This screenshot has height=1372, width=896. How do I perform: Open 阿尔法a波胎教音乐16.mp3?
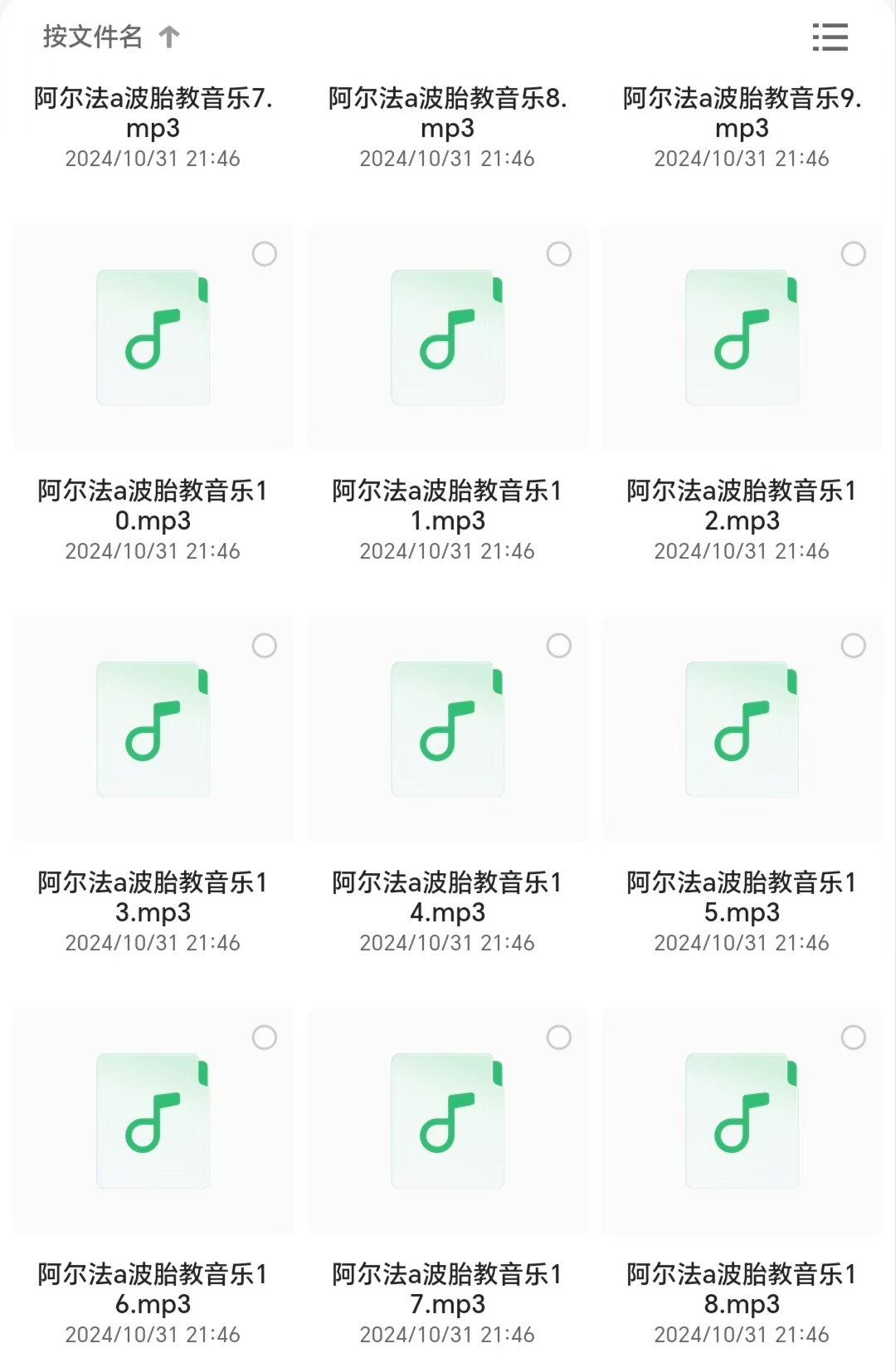pyautogui.click(x=153, y=1121)
